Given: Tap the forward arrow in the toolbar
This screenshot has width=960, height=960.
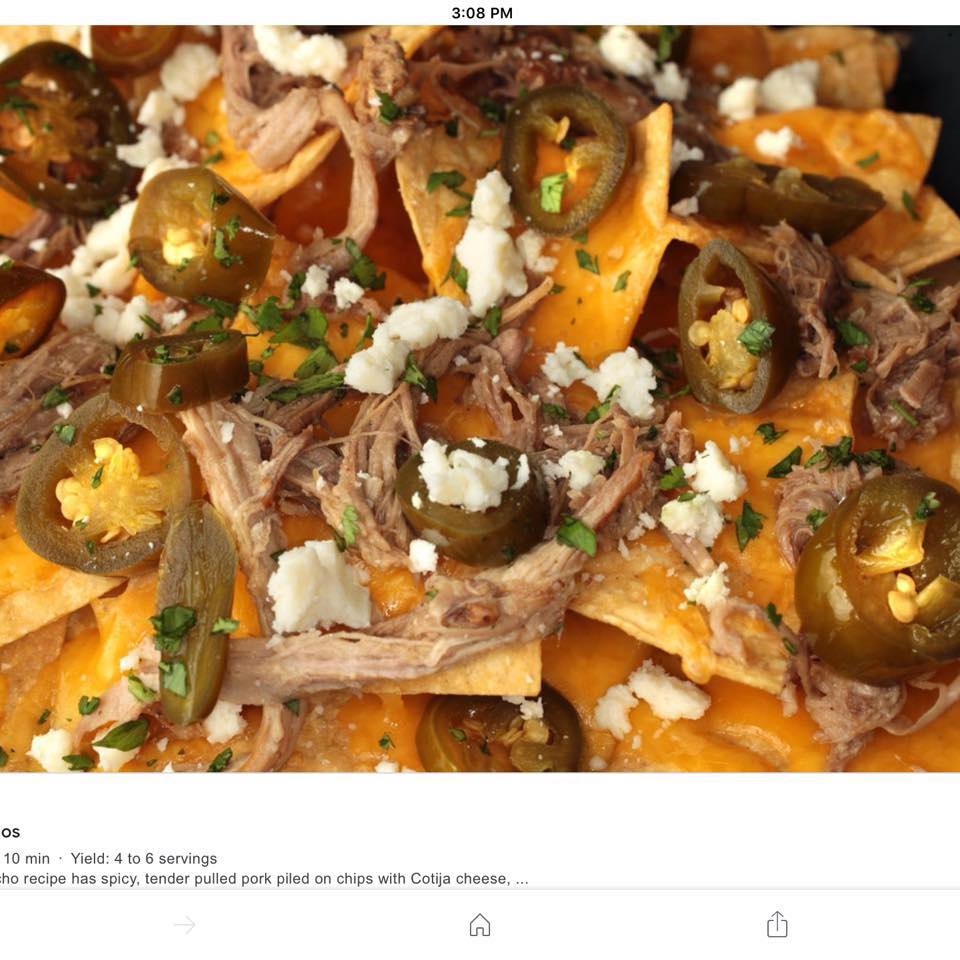Looking at the screenshot, I should 185,925.
